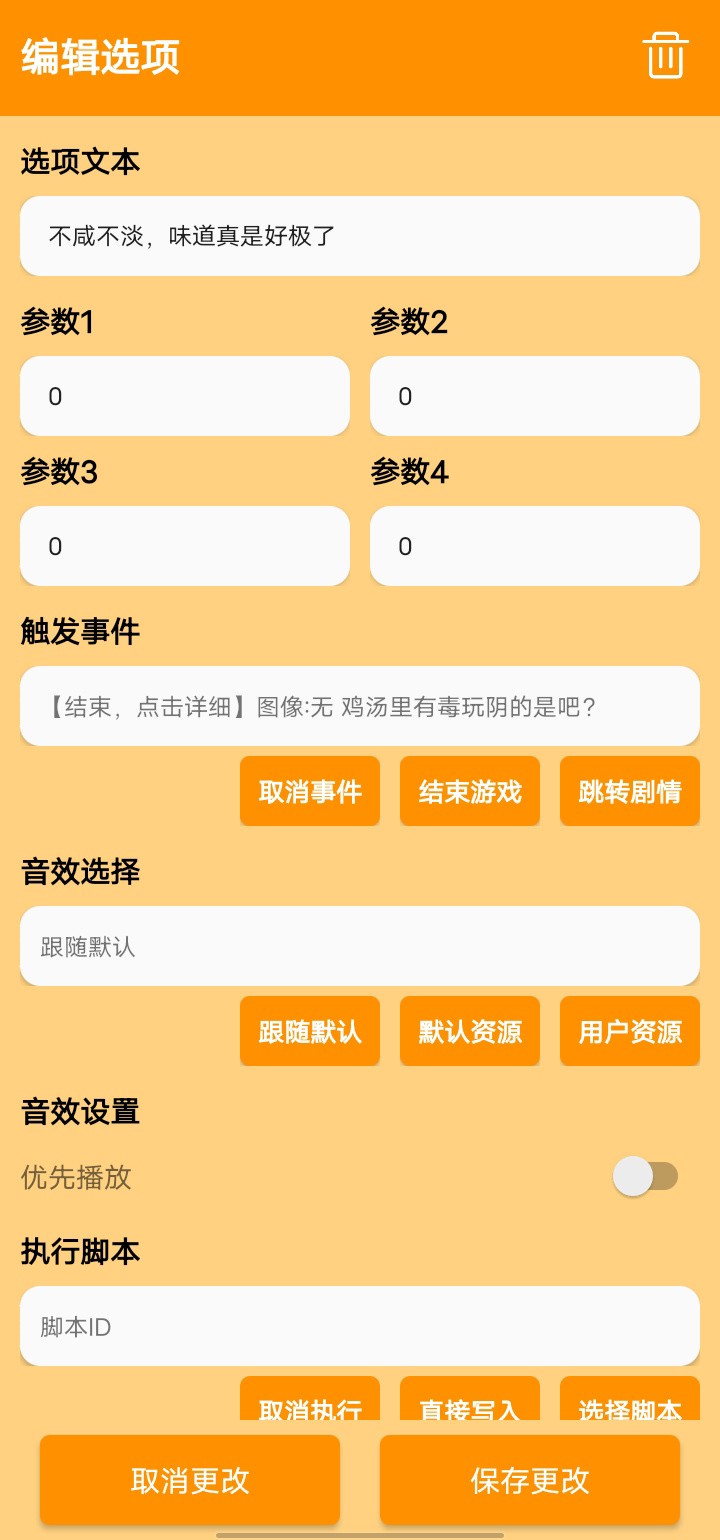The image size is (720, 1540).
Task: Tap the 音效选择 field
Action: 360,946
